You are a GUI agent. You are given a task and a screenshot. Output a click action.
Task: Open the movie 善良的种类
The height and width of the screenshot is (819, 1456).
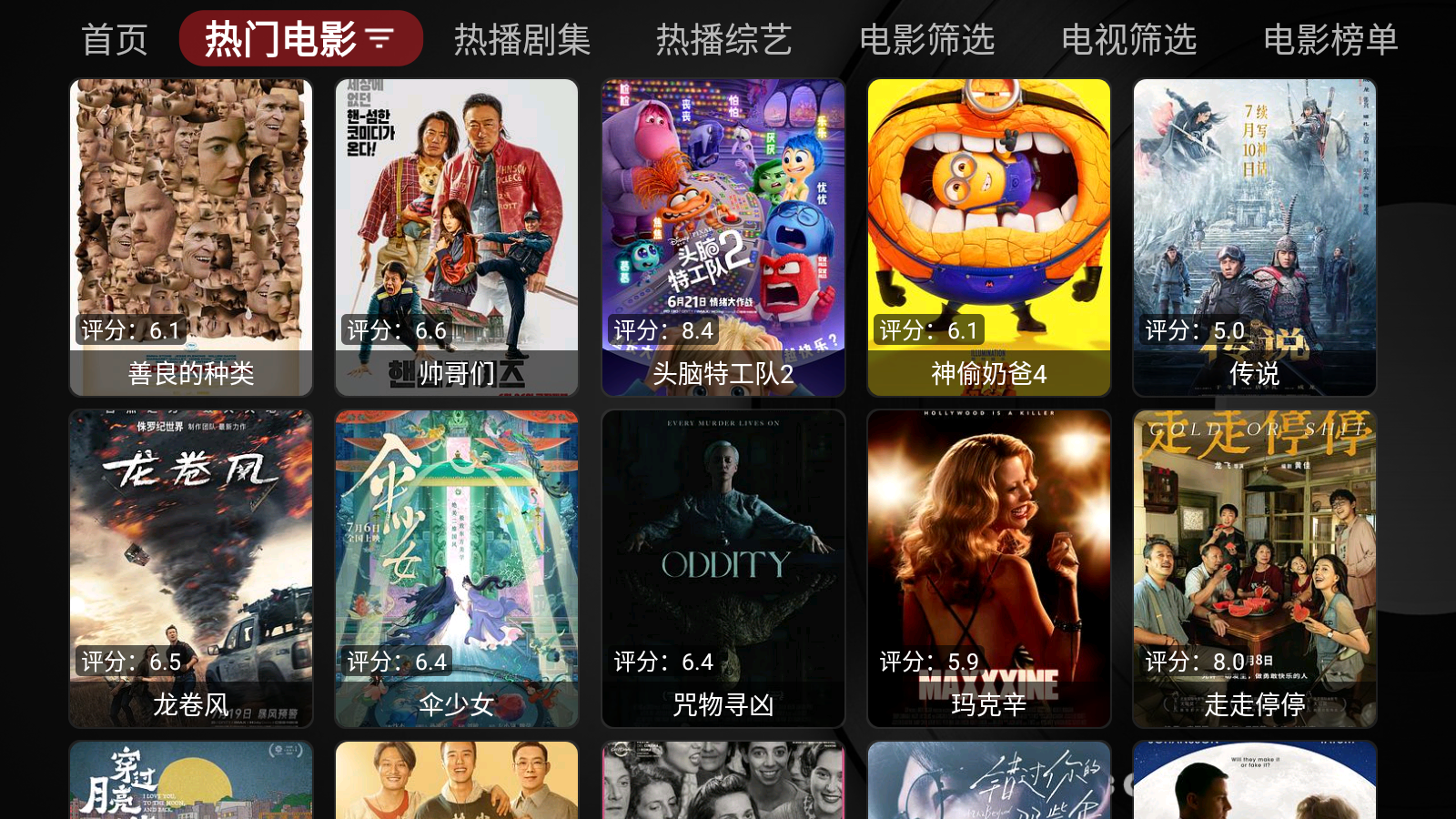(x=191, y=237)
